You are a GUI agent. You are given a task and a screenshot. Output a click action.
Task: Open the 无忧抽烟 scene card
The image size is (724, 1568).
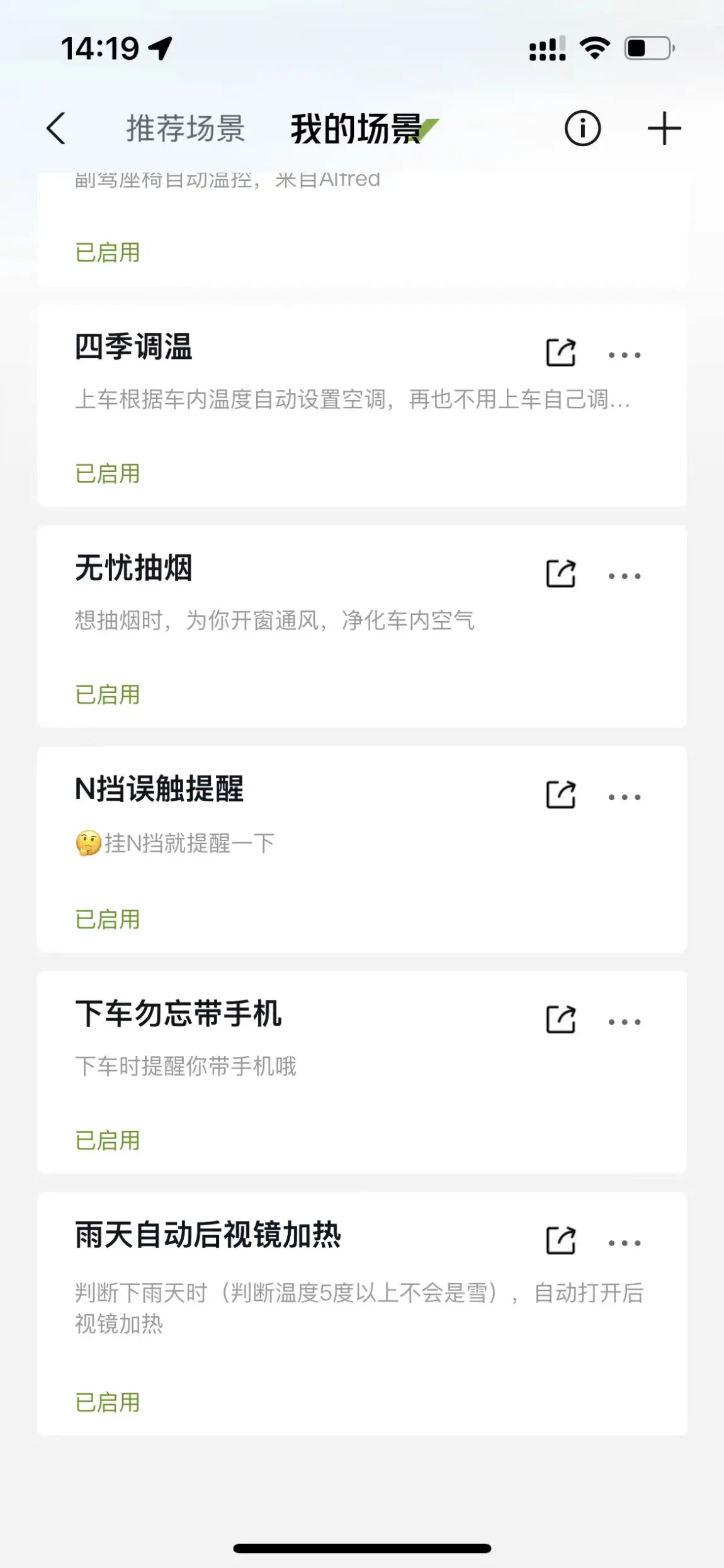coord(362,627)
